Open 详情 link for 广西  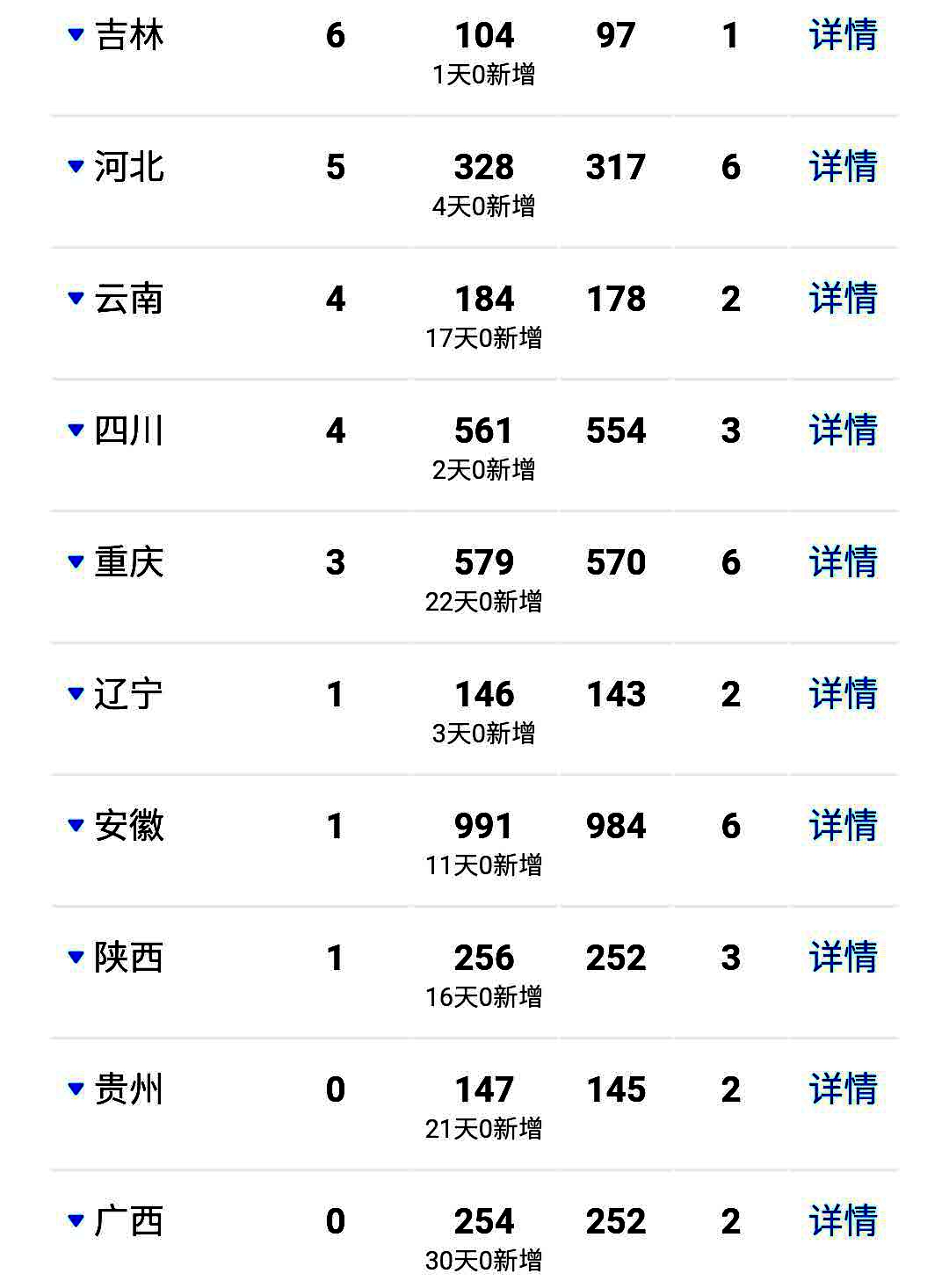pos(843,1221)
